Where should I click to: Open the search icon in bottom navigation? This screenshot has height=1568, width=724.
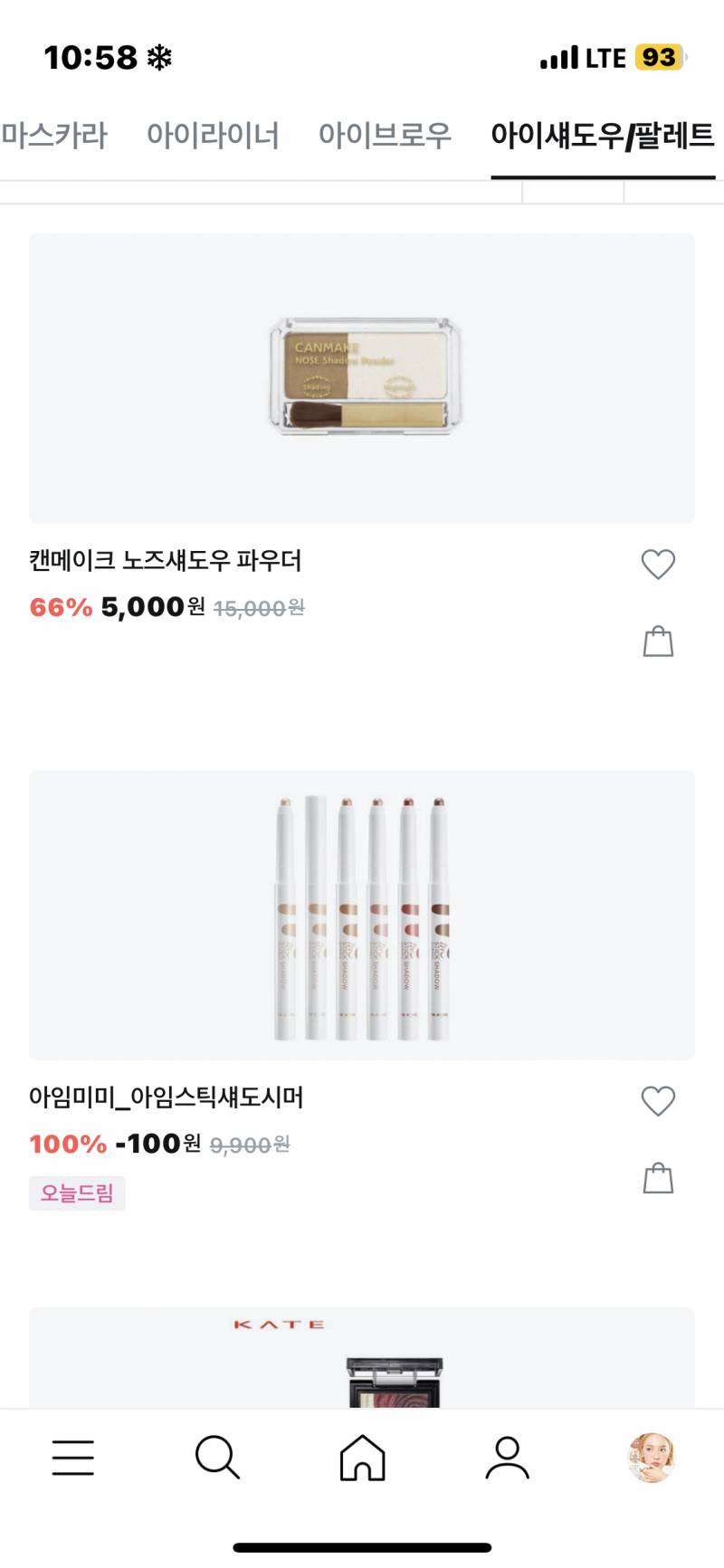(217, 1458)
